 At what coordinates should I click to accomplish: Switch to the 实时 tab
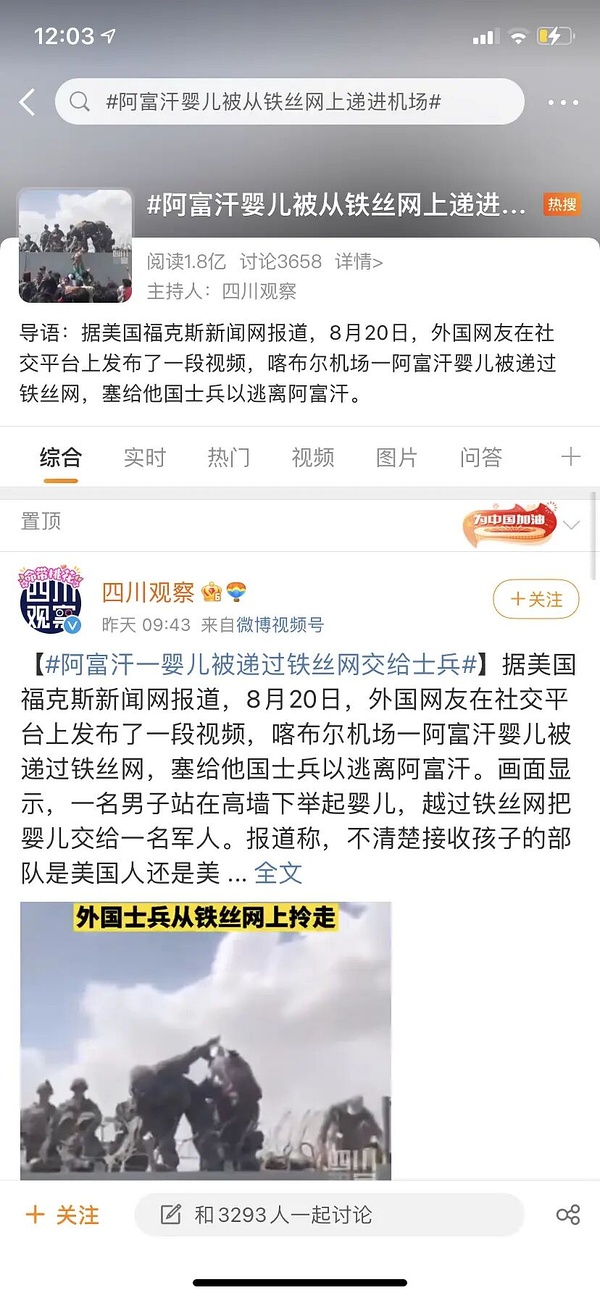pyautogui.click(x=144, y=458)
